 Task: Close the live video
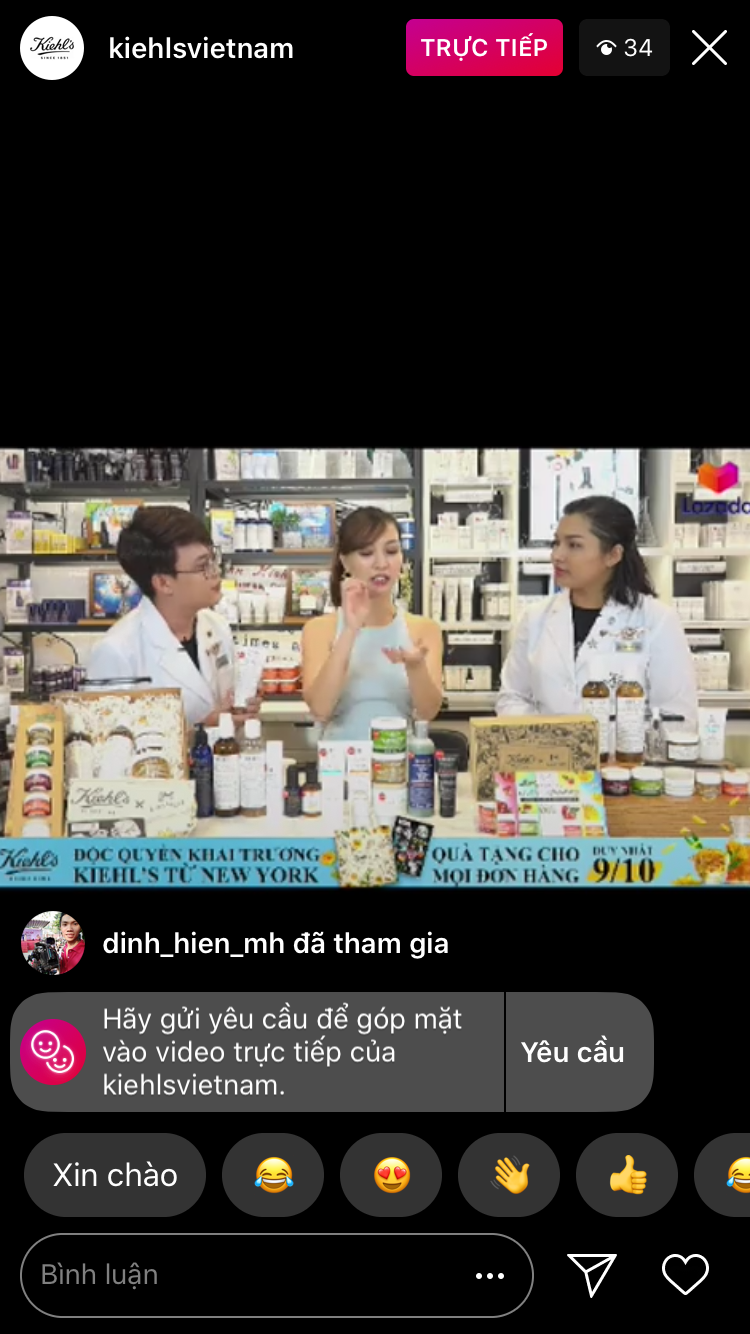coord(709,48)
